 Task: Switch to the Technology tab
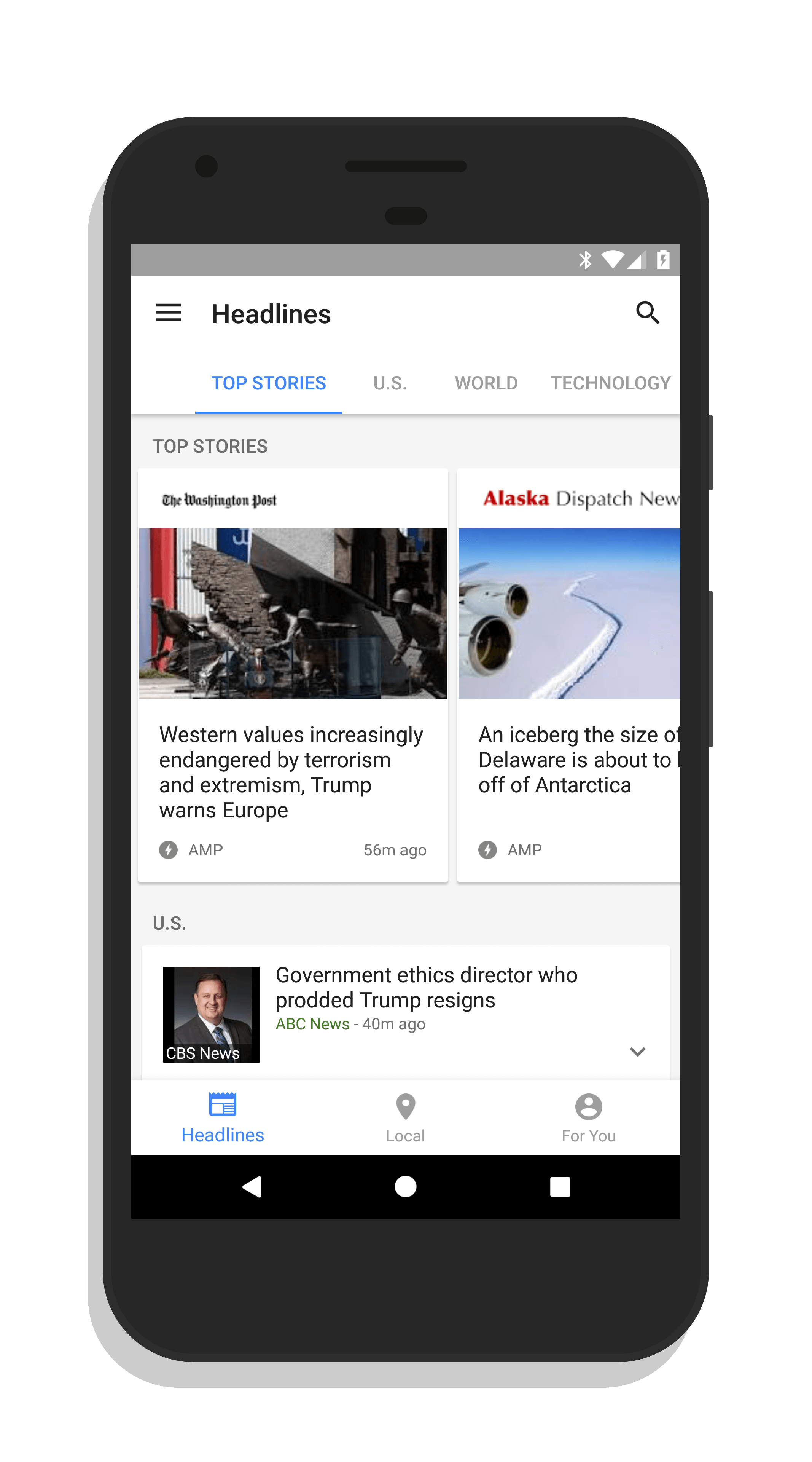[611, 384]
